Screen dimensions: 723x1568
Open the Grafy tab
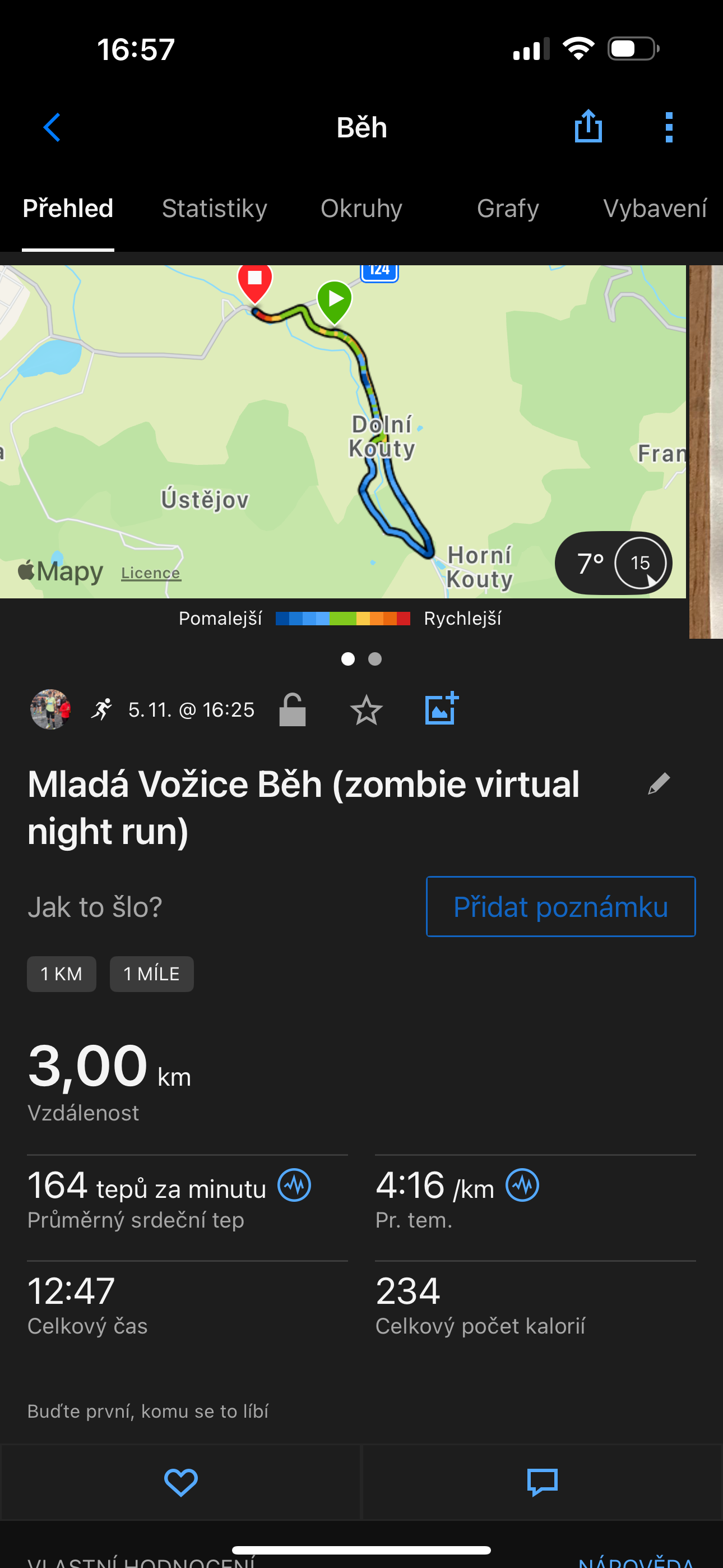[x=508, y=208]
